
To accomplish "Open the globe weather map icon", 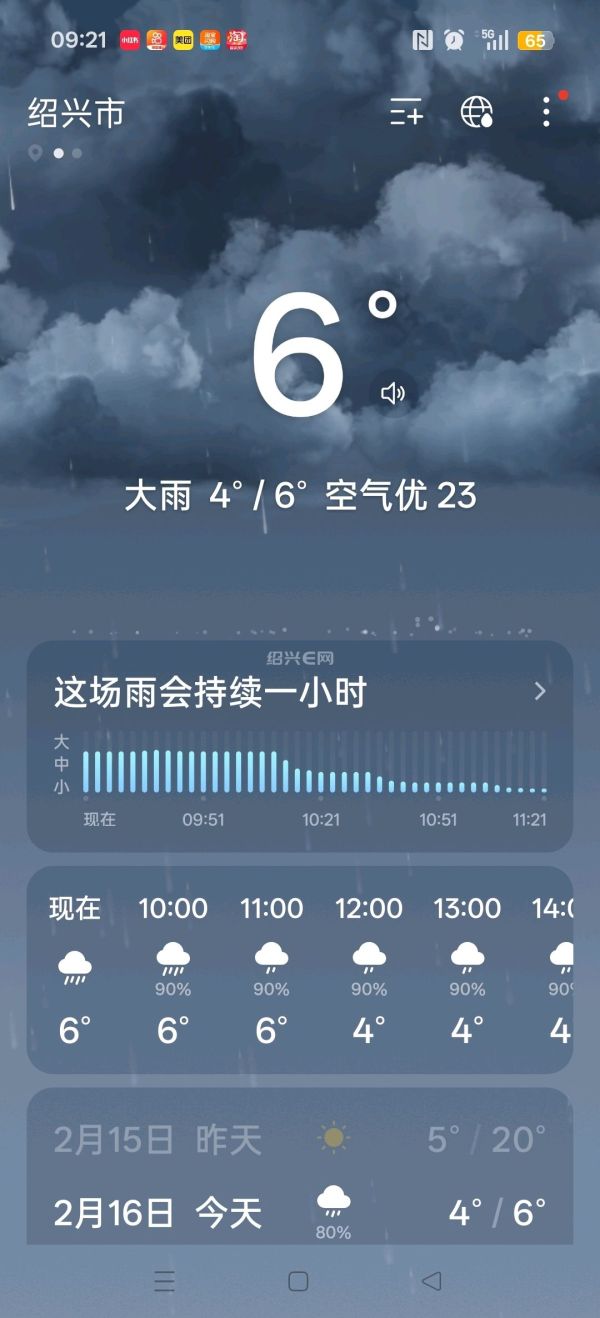I will pyautogui.click(x=477, y=112).
